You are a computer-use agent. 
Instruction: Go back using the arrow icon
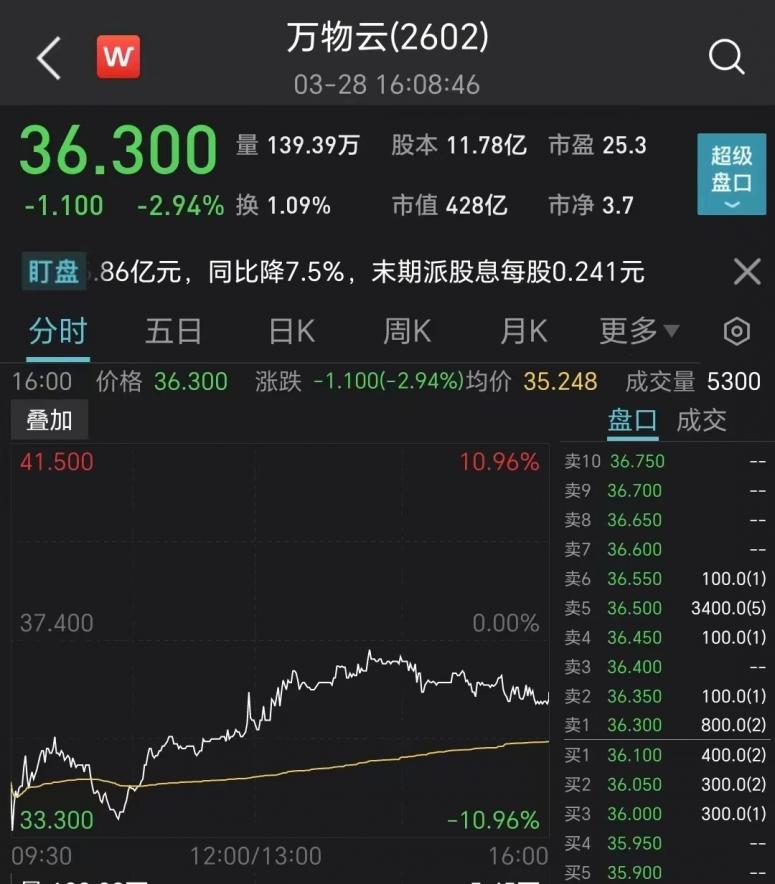click(48, 59)
